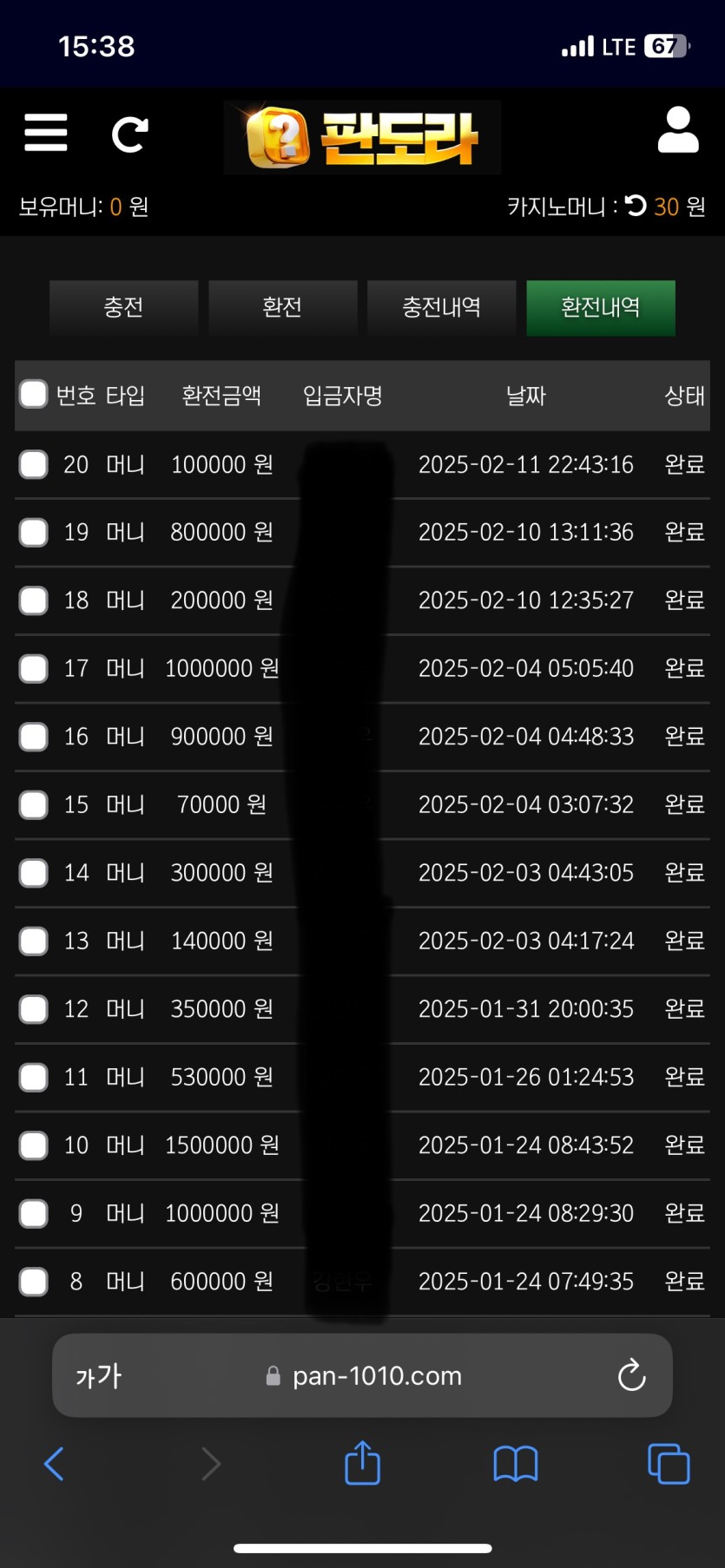Screen dimensions: 725x1568
Task: Switch to the 환전 tab
Action: tap(282, 307)
